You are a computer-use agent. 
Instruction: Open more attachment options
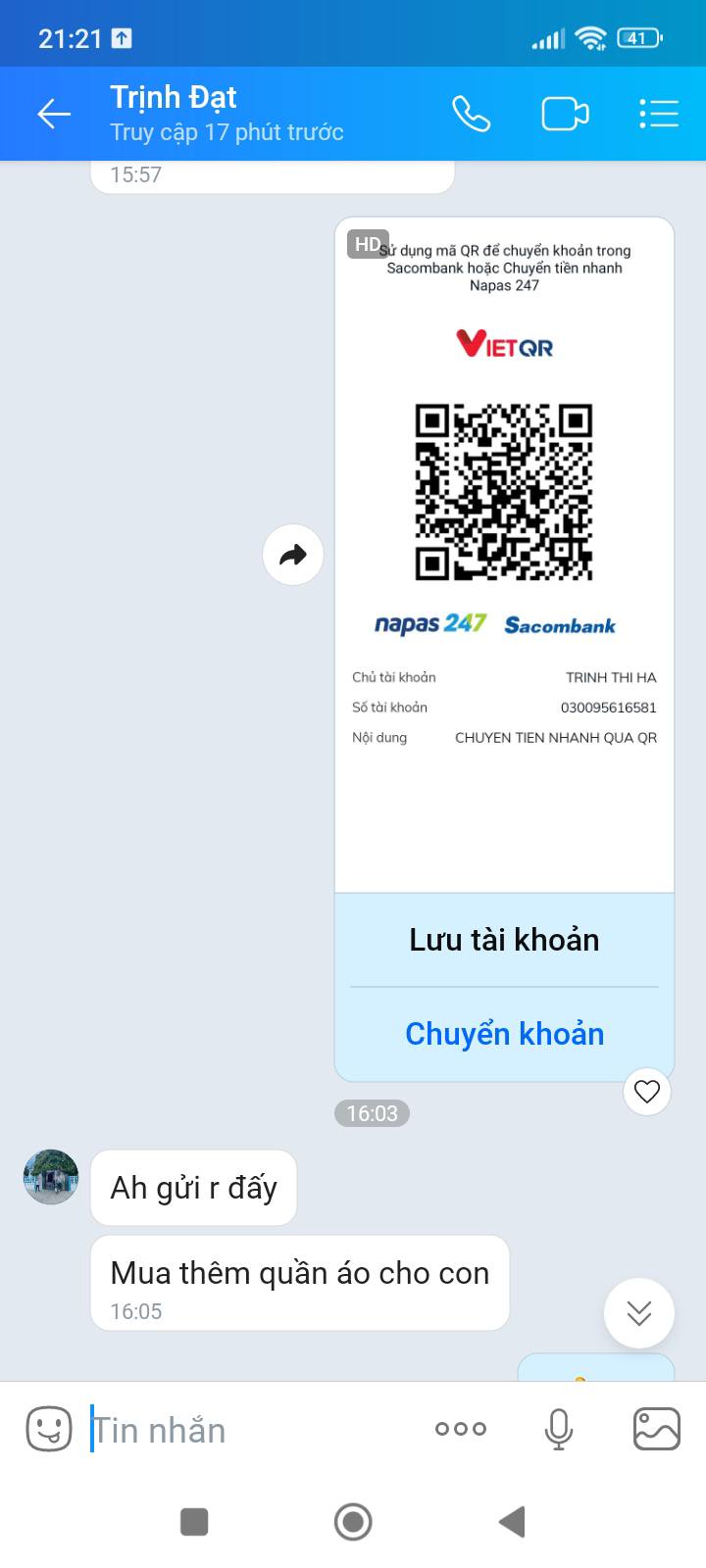pyautogui.click(x=461, y=1430)
